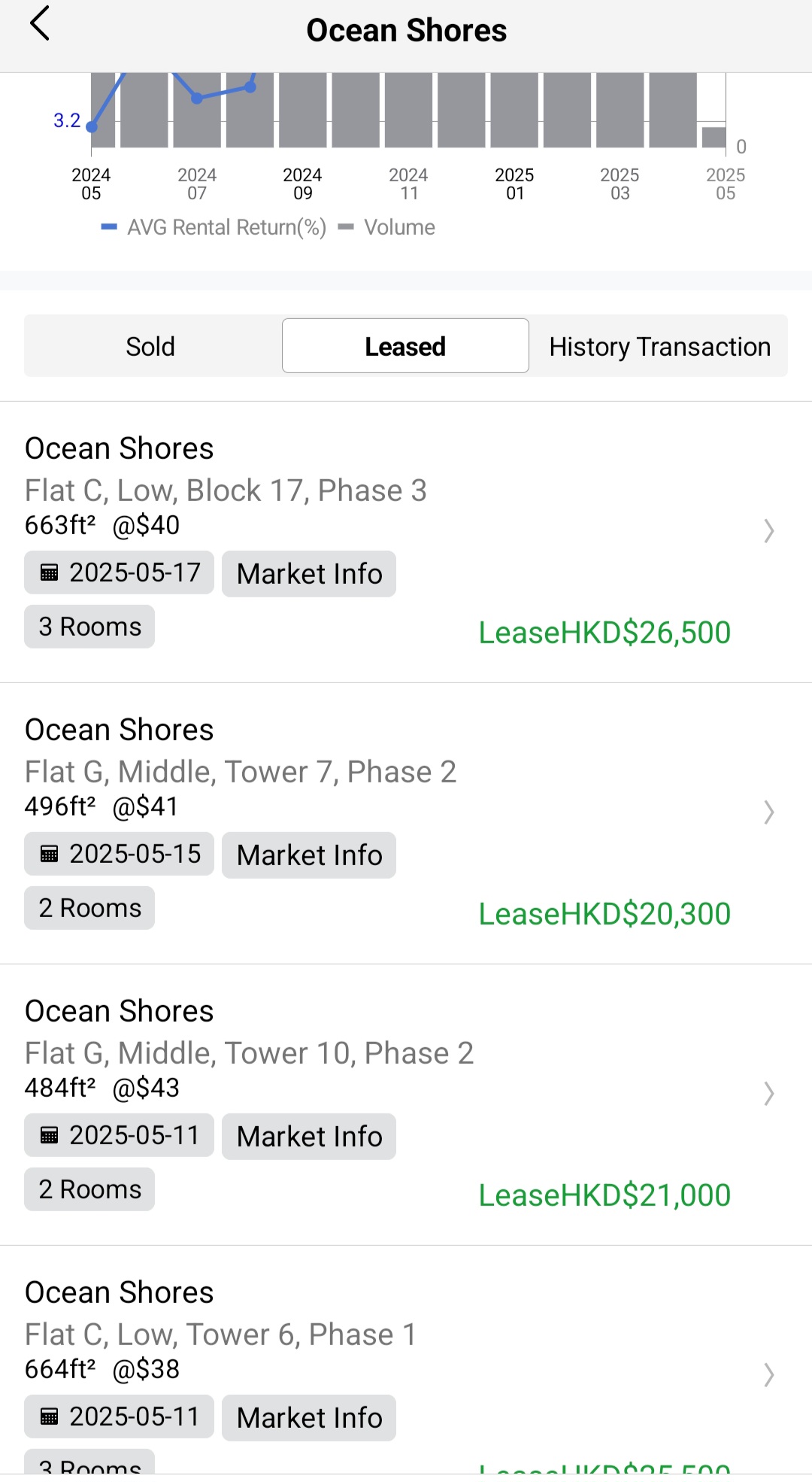
Task: Open the History Transaction tab
Action: [659, 346]
